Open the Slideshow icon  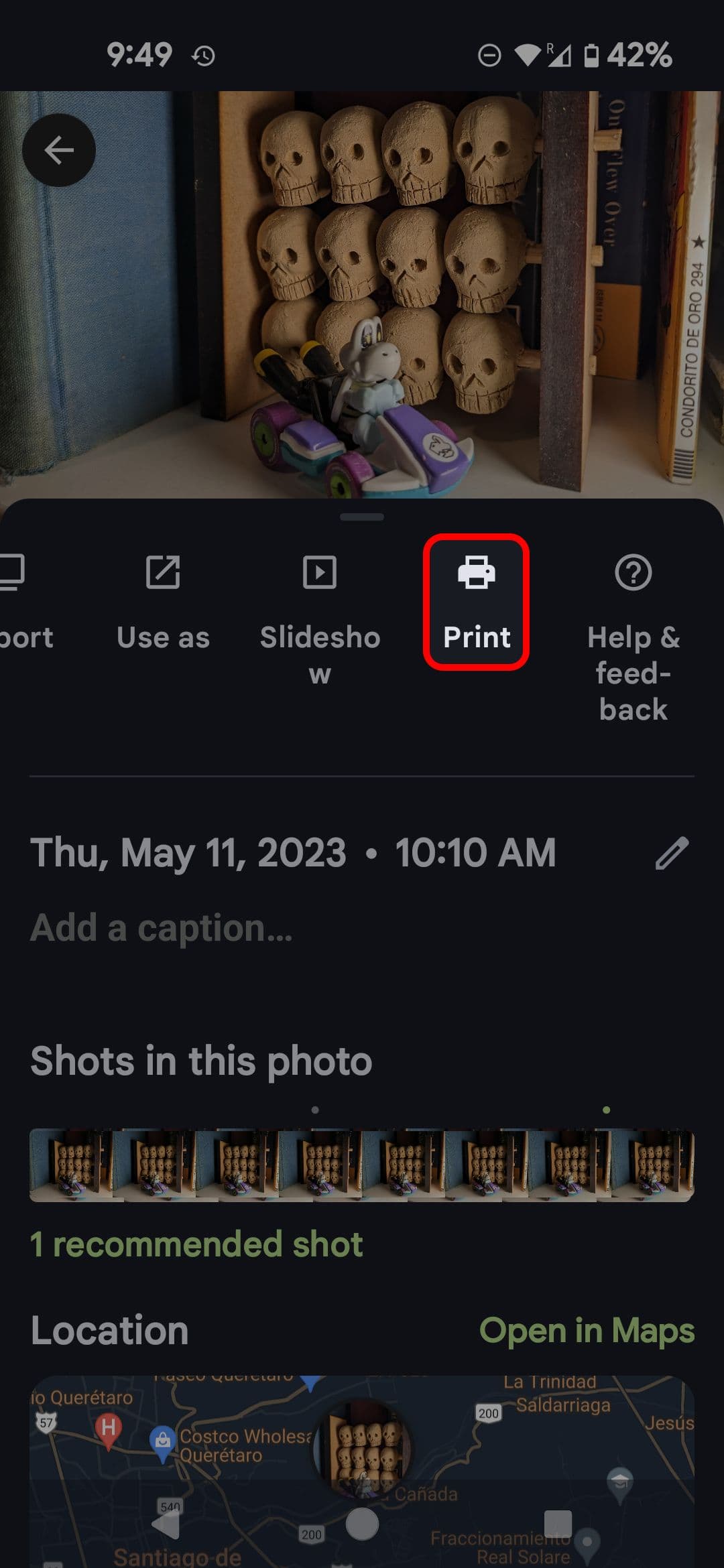pyautogui.click(x=320, y=573)
